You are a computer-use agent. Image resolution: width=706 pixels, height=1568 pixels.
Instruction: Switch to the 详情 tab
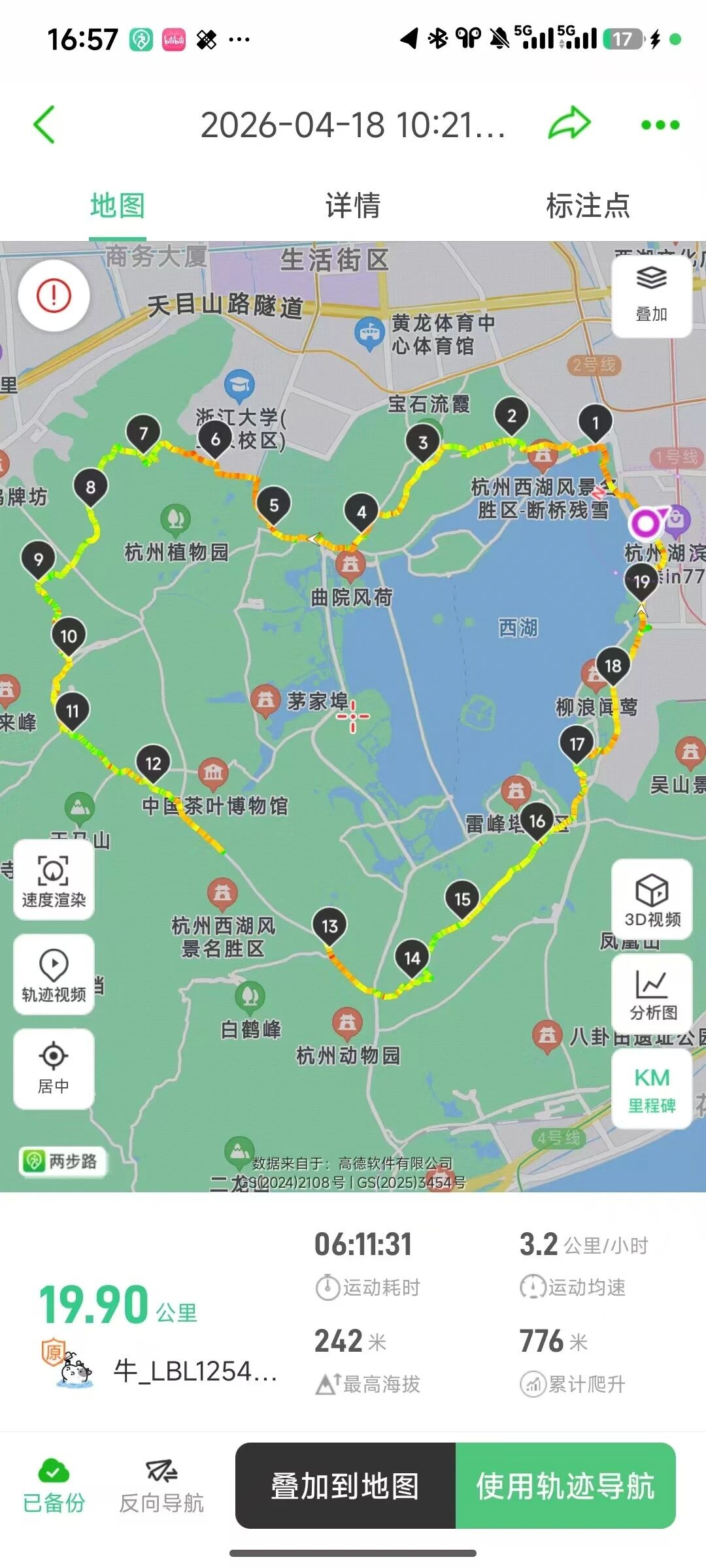coord(353,206)
